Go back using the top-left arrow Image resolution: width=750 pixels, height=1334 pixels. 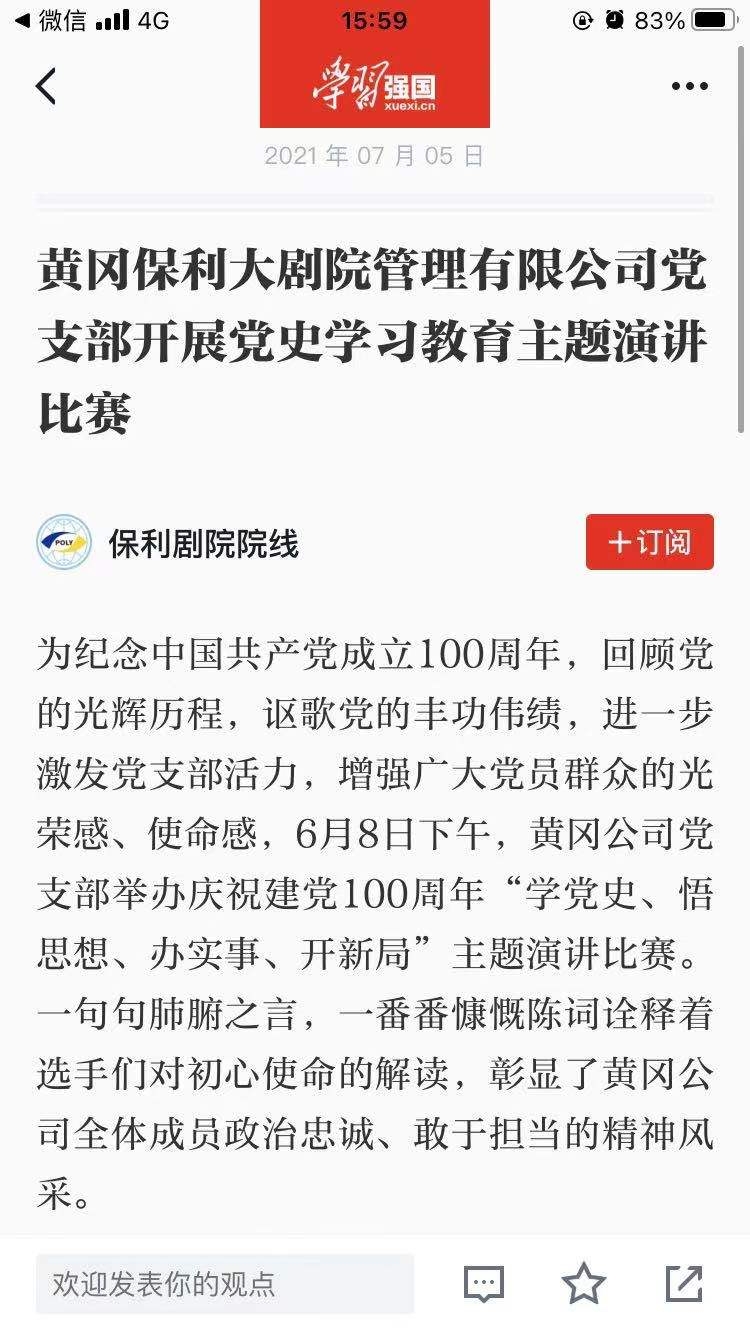[46, 87]
